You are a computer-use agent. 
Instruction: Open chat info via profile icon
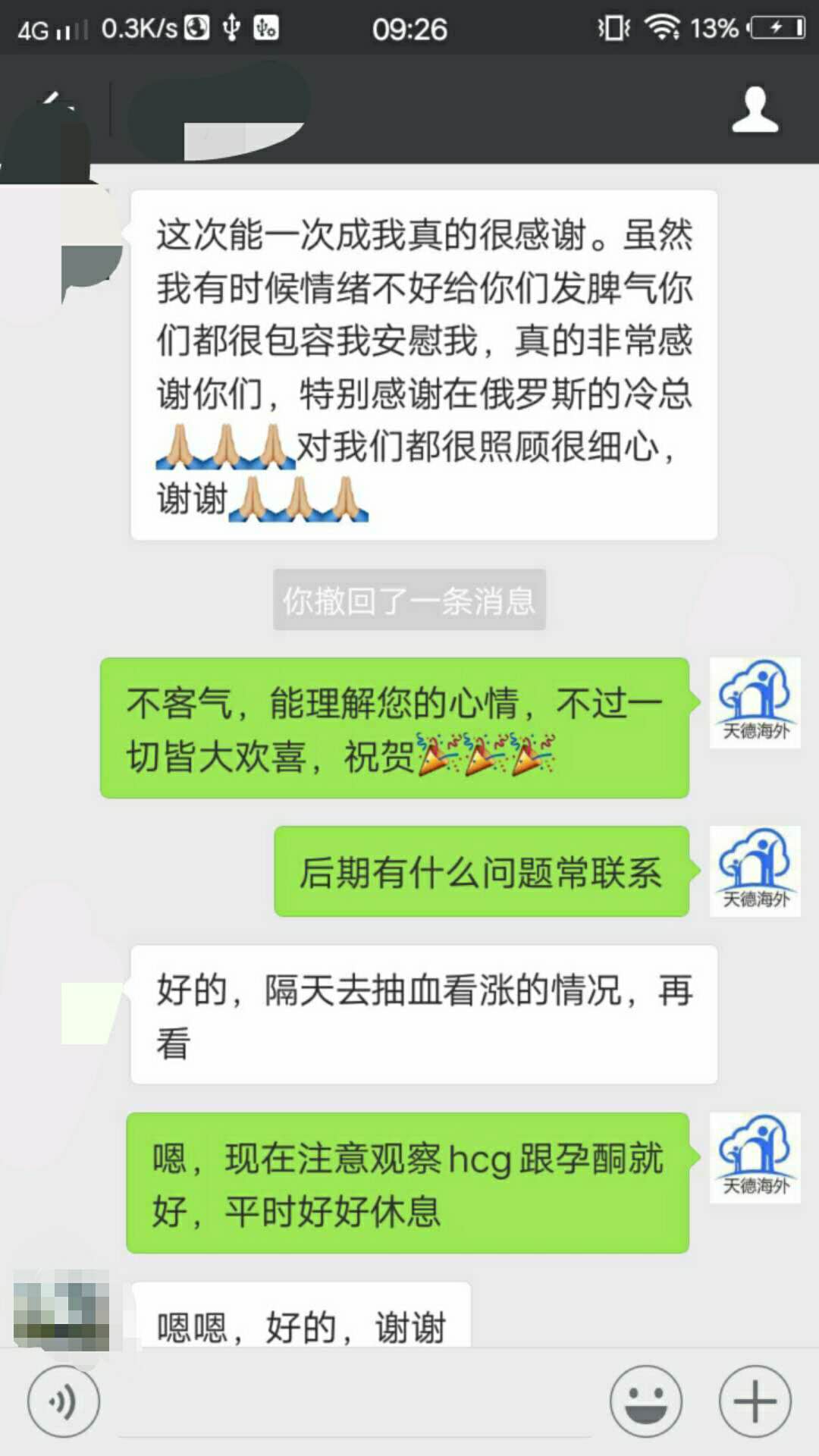coord(755,111)
